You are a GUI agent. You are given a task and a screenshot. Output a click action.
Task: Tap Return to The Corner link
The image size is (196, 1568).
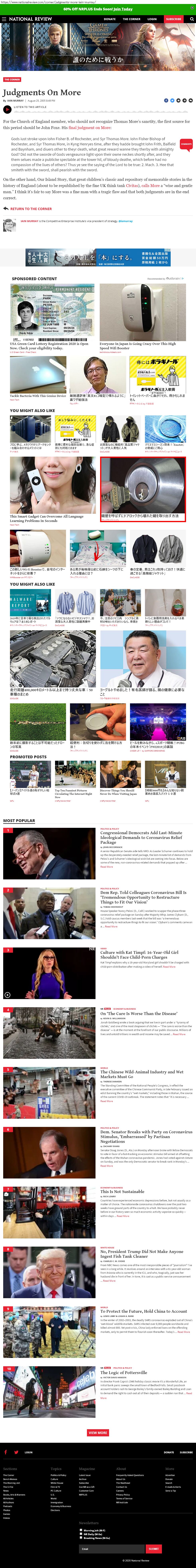pyautogui.click(x=31, y=209)
